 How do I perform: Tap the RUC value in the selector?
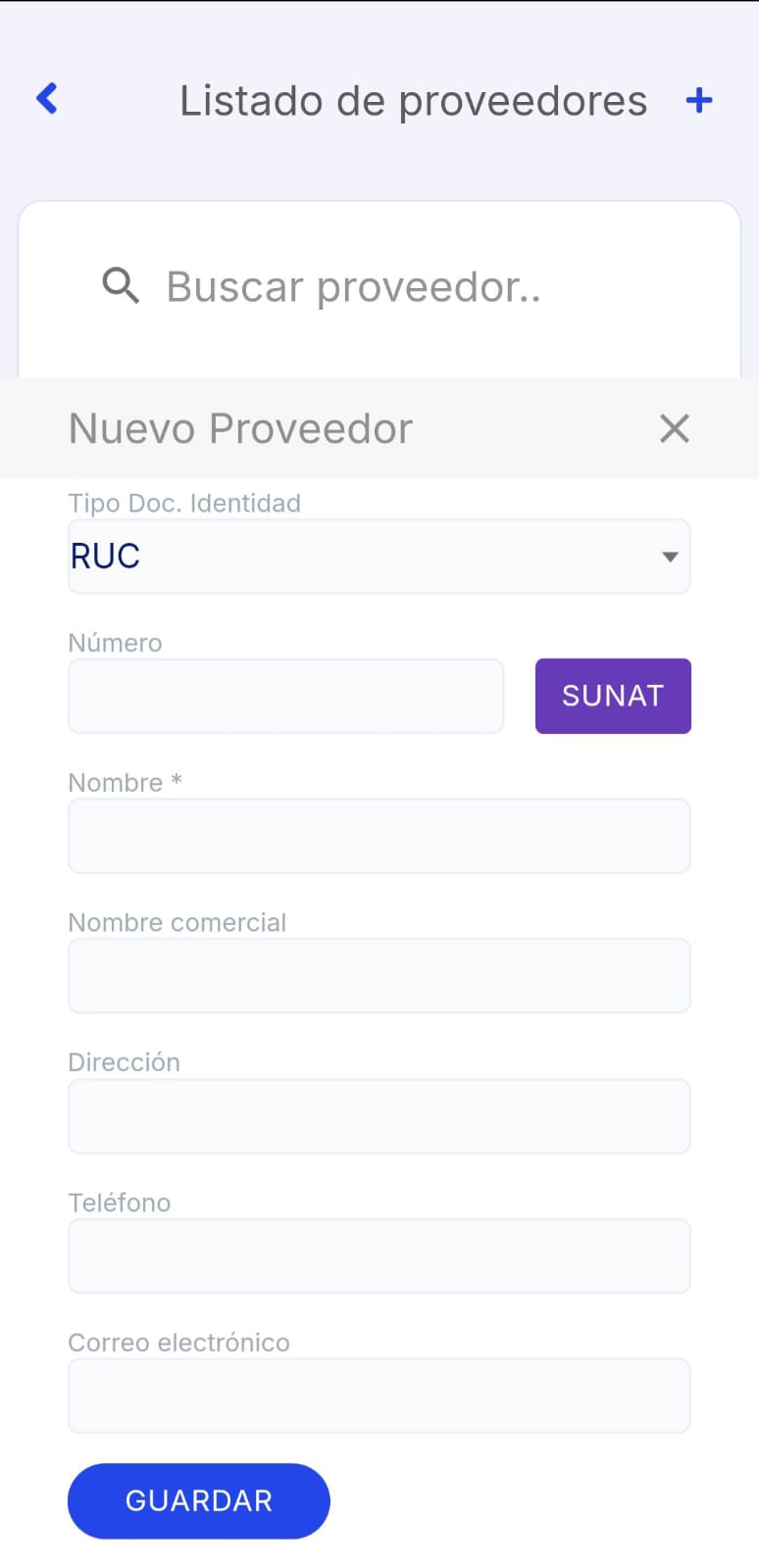click(104, 556)
